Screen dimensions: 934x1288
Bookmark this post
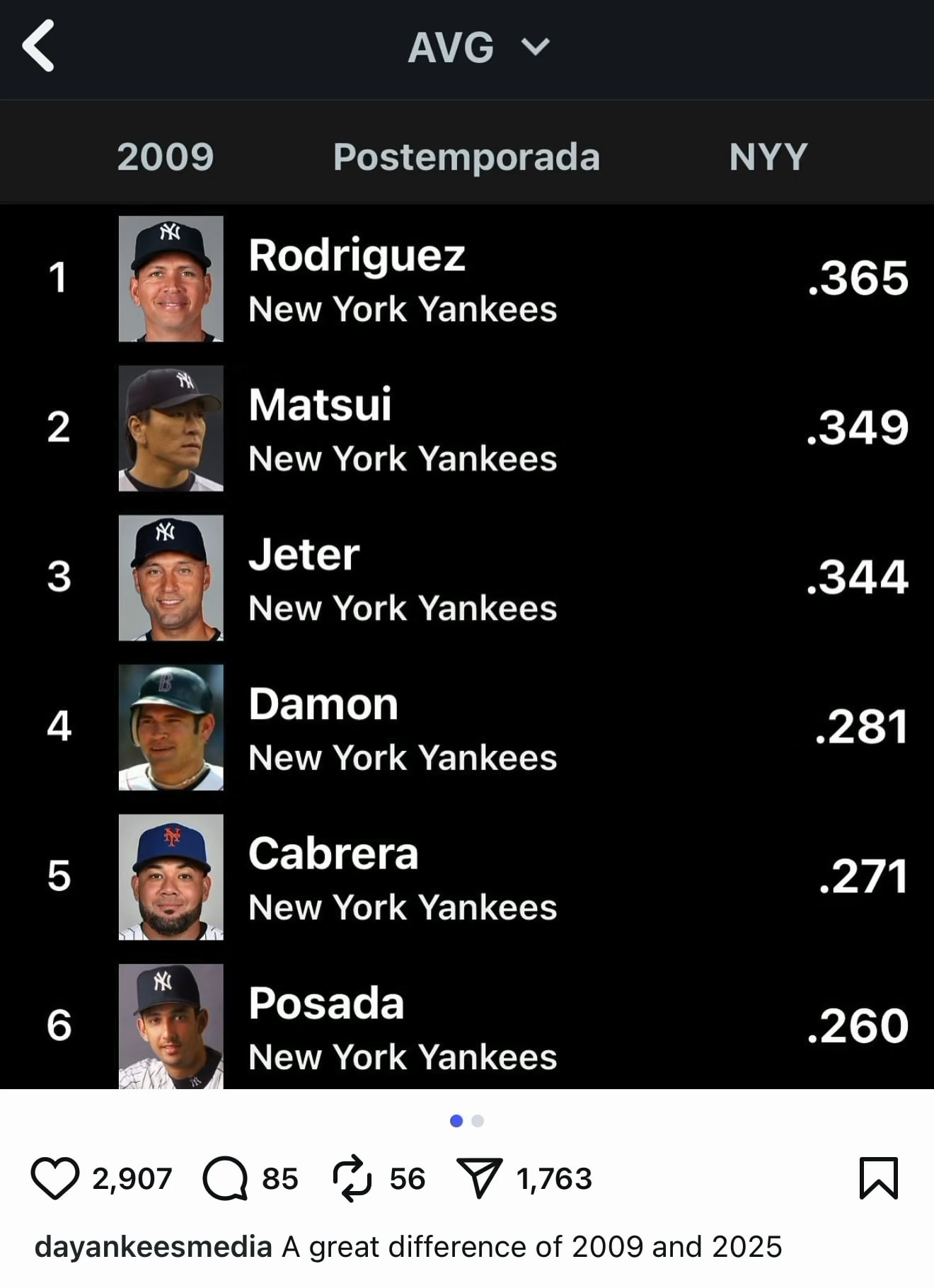[x=878, y=1178]
